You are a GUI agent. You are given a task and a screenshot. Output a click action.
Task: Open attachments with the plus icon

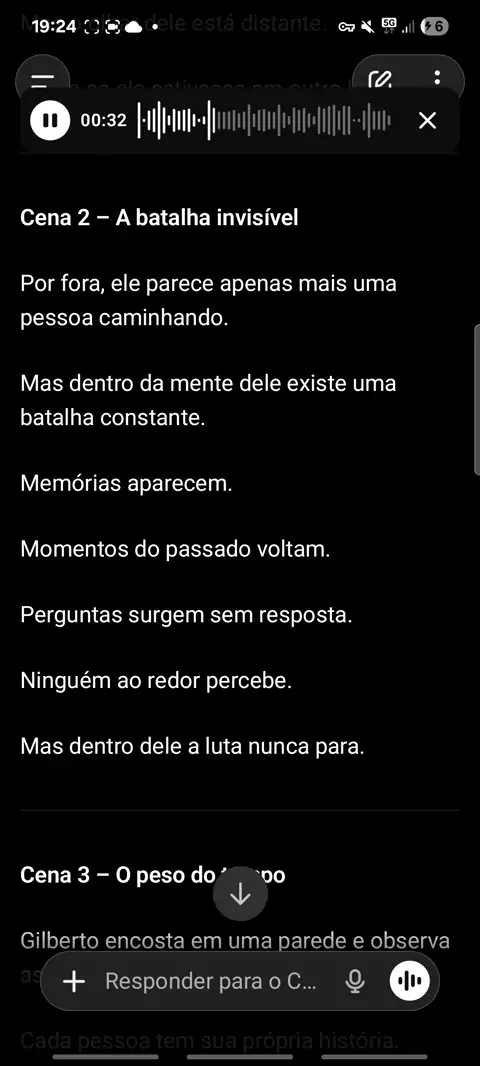(x=73, y=980)
